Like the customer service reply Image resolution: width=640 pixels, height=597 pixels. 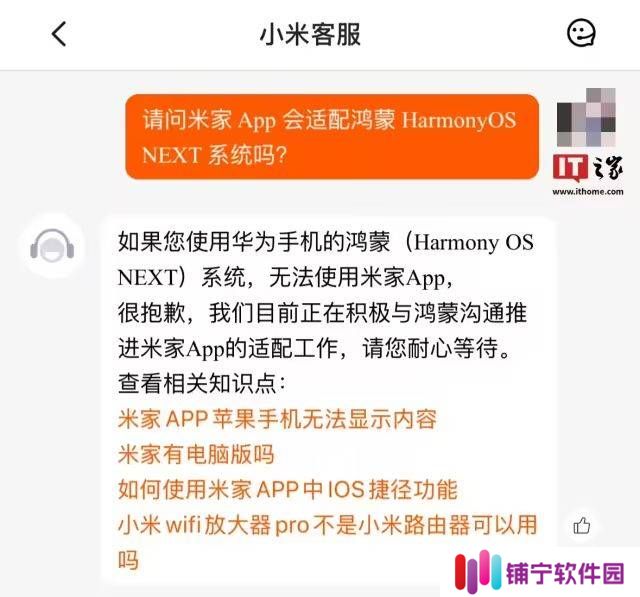click(581, 525)
